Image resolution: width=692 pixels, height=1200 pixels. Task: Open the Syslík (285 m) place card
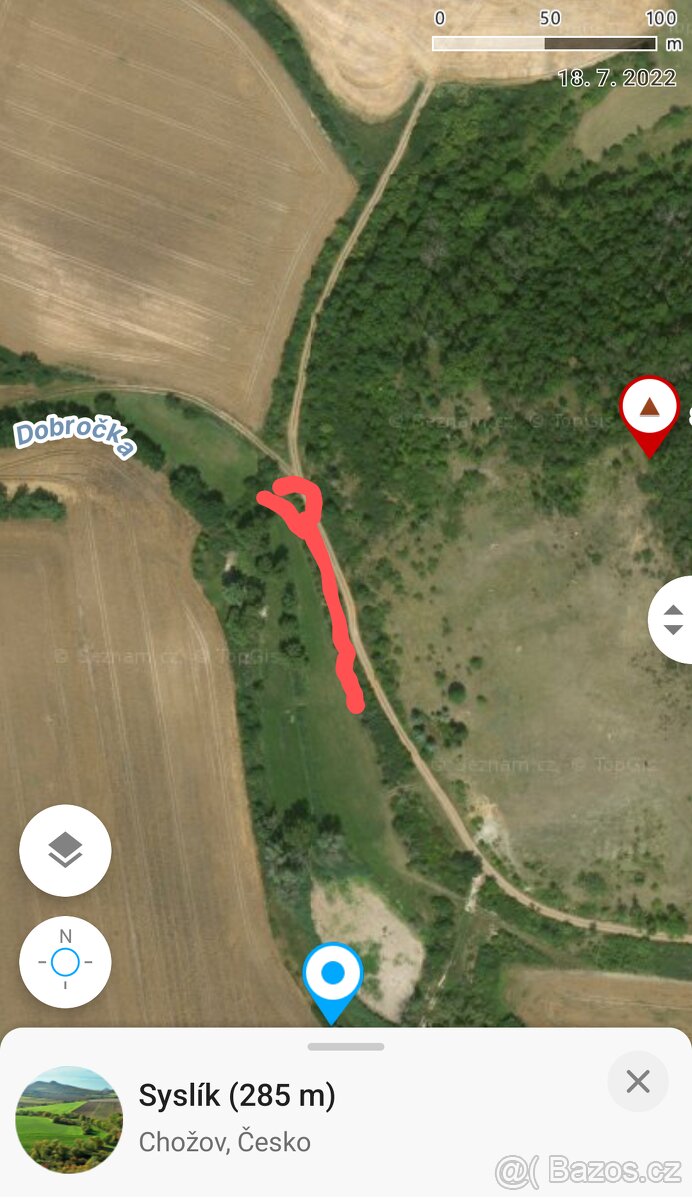coord(237,1097)
